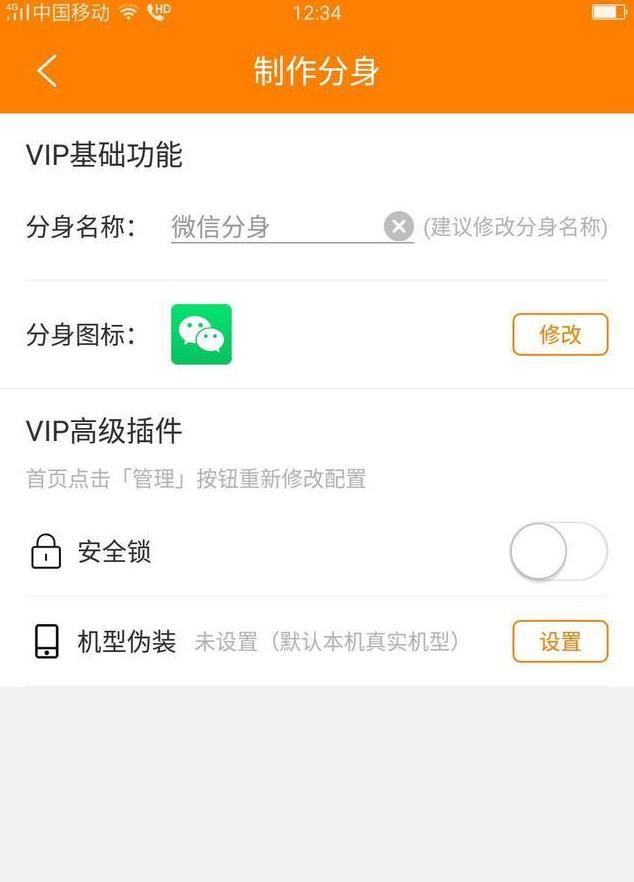Enable the 安全锁 switch
Screen dimensions: 634x882
[x=558, y=551]
